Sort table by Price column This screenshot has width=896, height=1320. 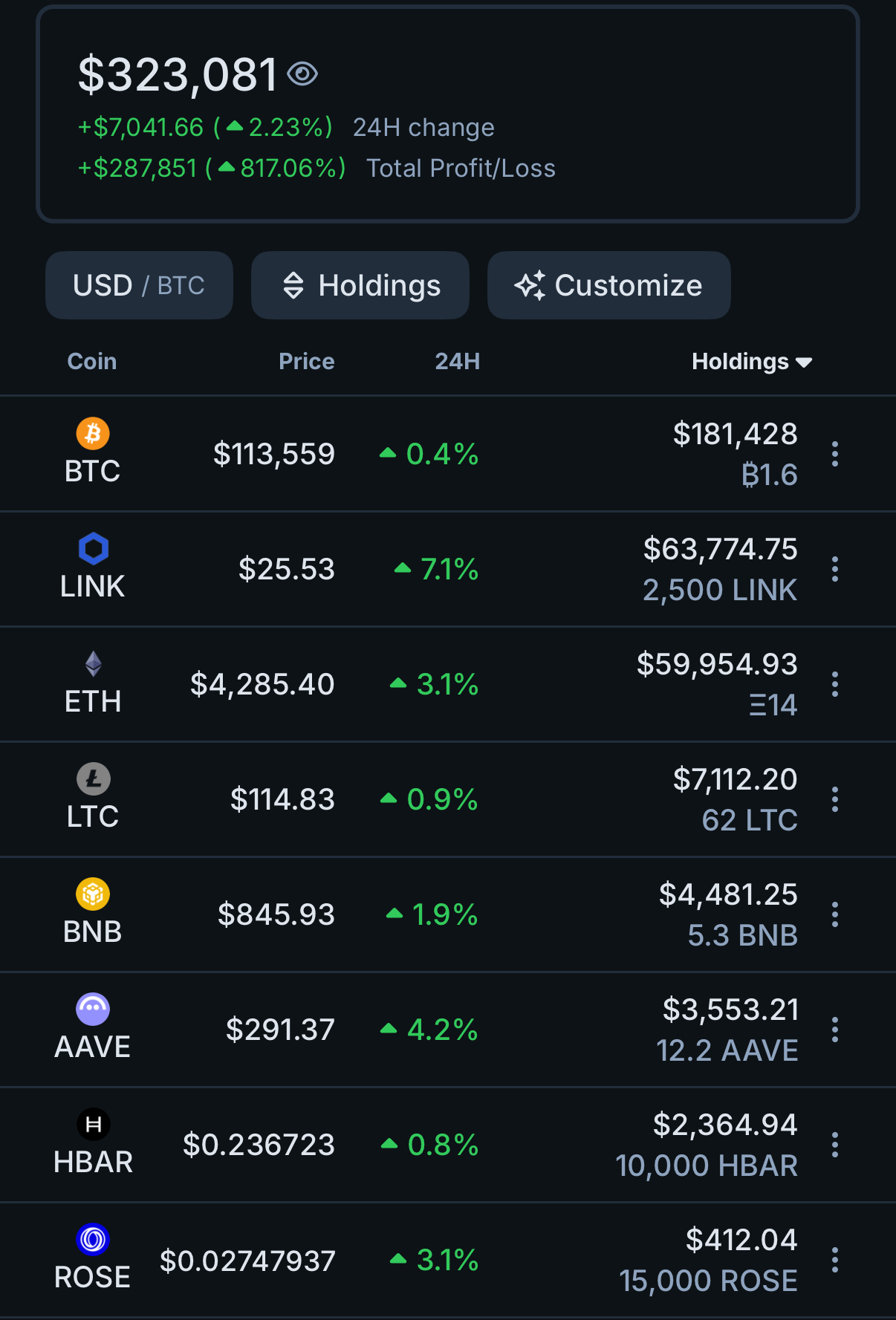tap(306, 362)
